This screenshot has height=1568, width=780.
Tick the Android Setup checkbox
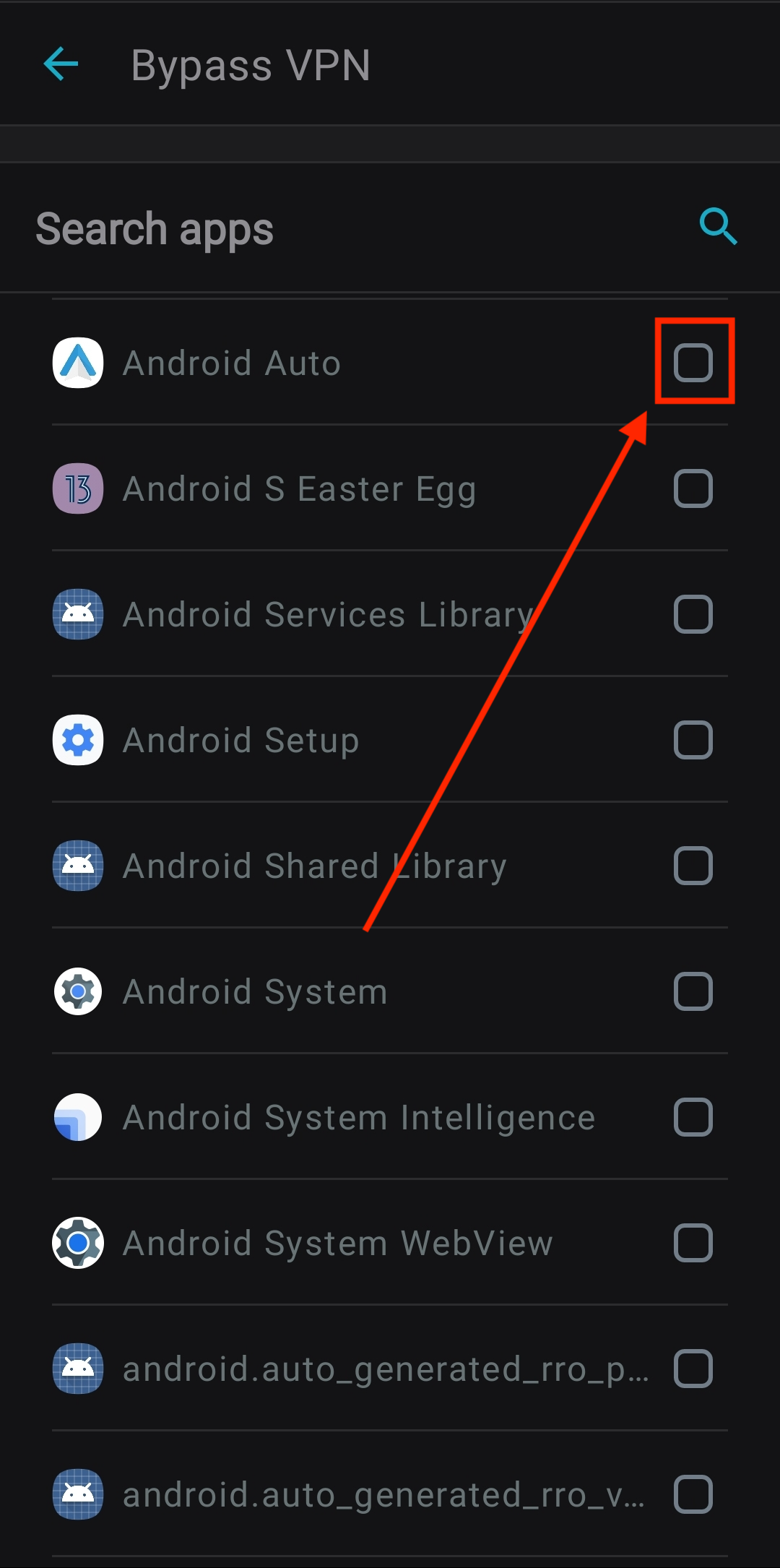click(x=693, y=740)
